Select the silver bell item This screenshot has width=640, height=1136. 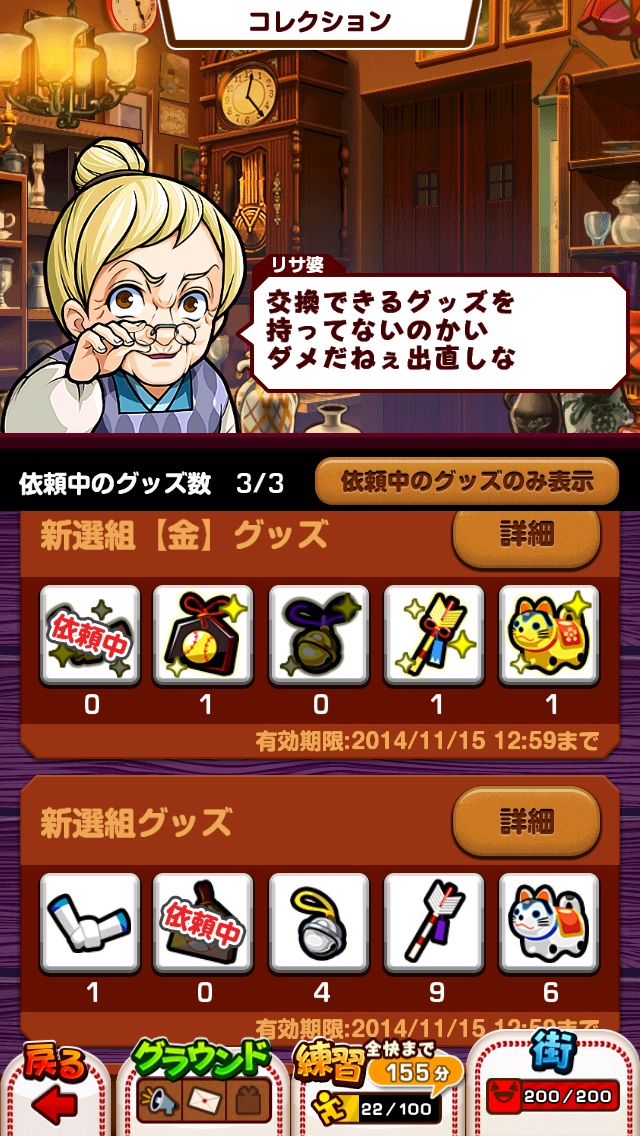pos(319,922)
